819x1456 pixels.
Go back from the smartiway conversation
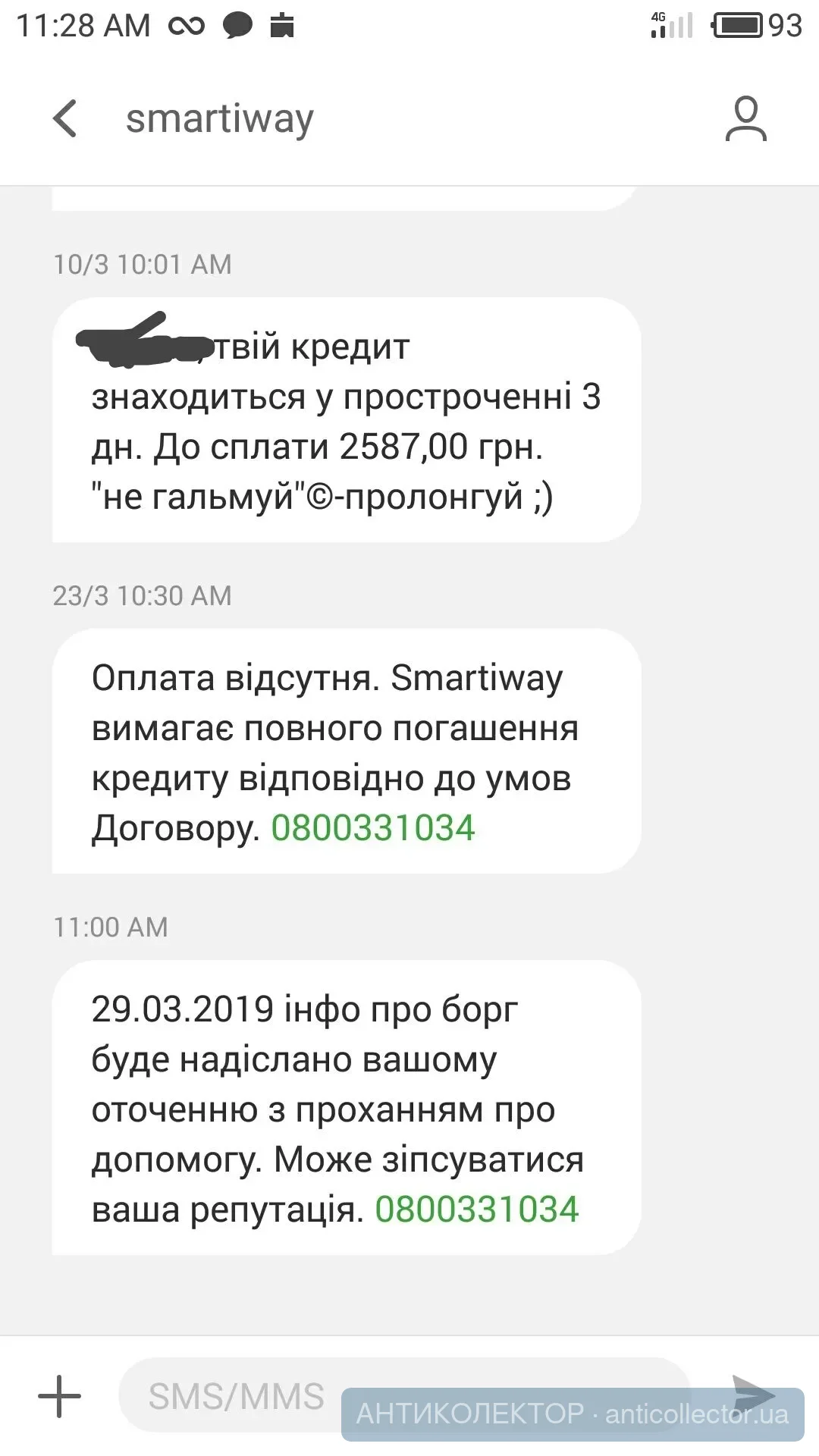(65, 119)
